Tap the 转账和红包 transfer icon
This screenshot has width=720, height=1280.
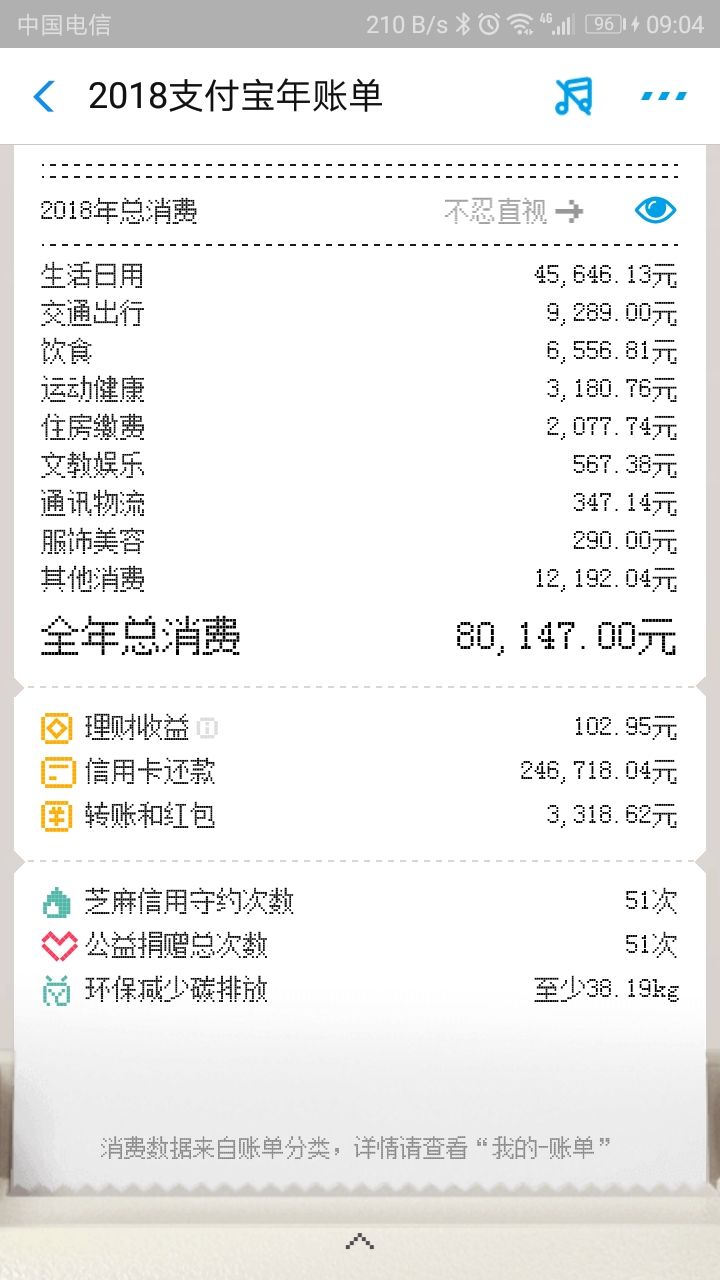coord(56,816)
